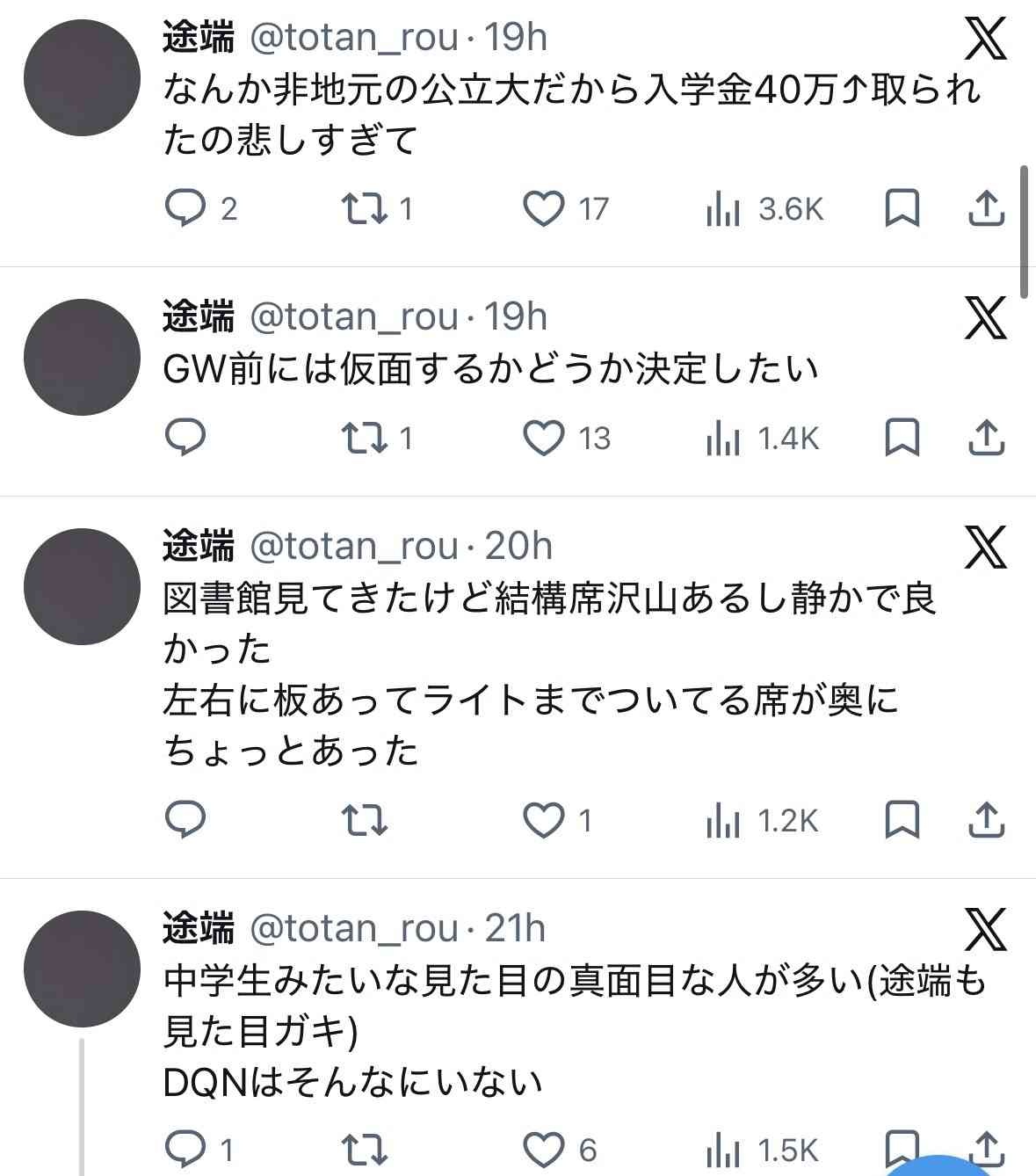The image size is (1036, 1176).
Task: Bookmark the 図書館 tweet
Action: coord(901,820)
